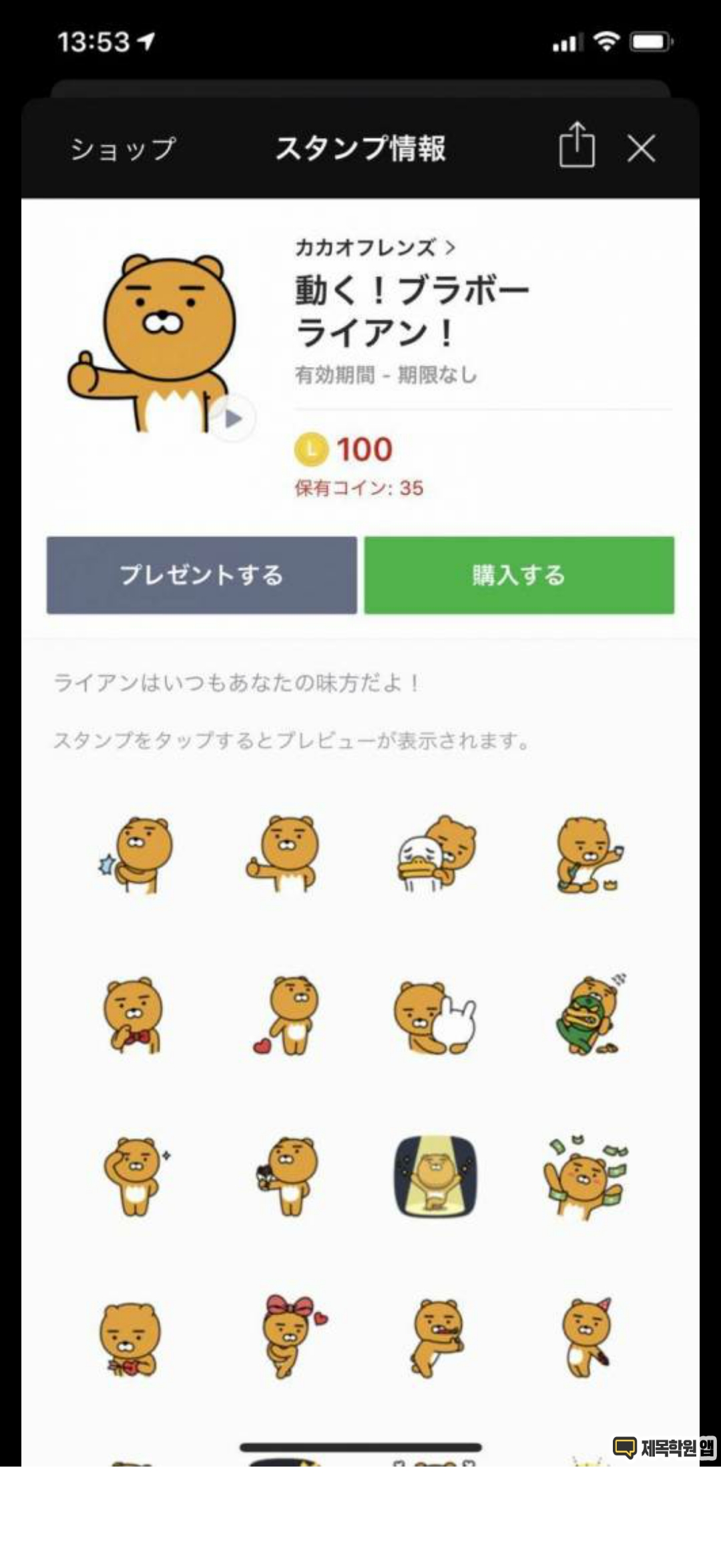721x1568 pixels.
Task: Share this stamp set
Action: coord(576,145)
